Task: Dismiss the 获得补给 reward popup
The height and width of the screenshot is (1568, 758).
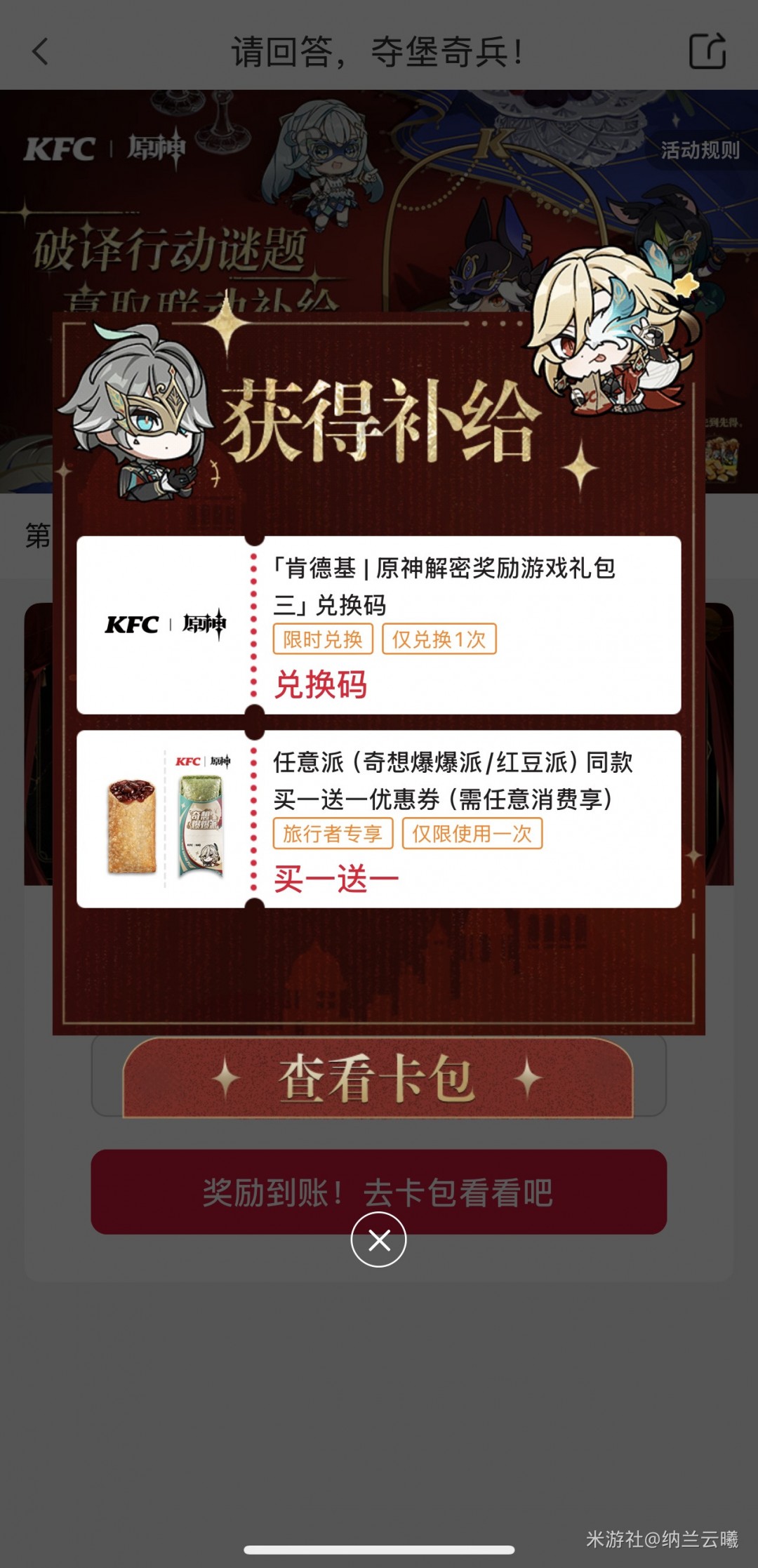Action: pos(378,1240)
